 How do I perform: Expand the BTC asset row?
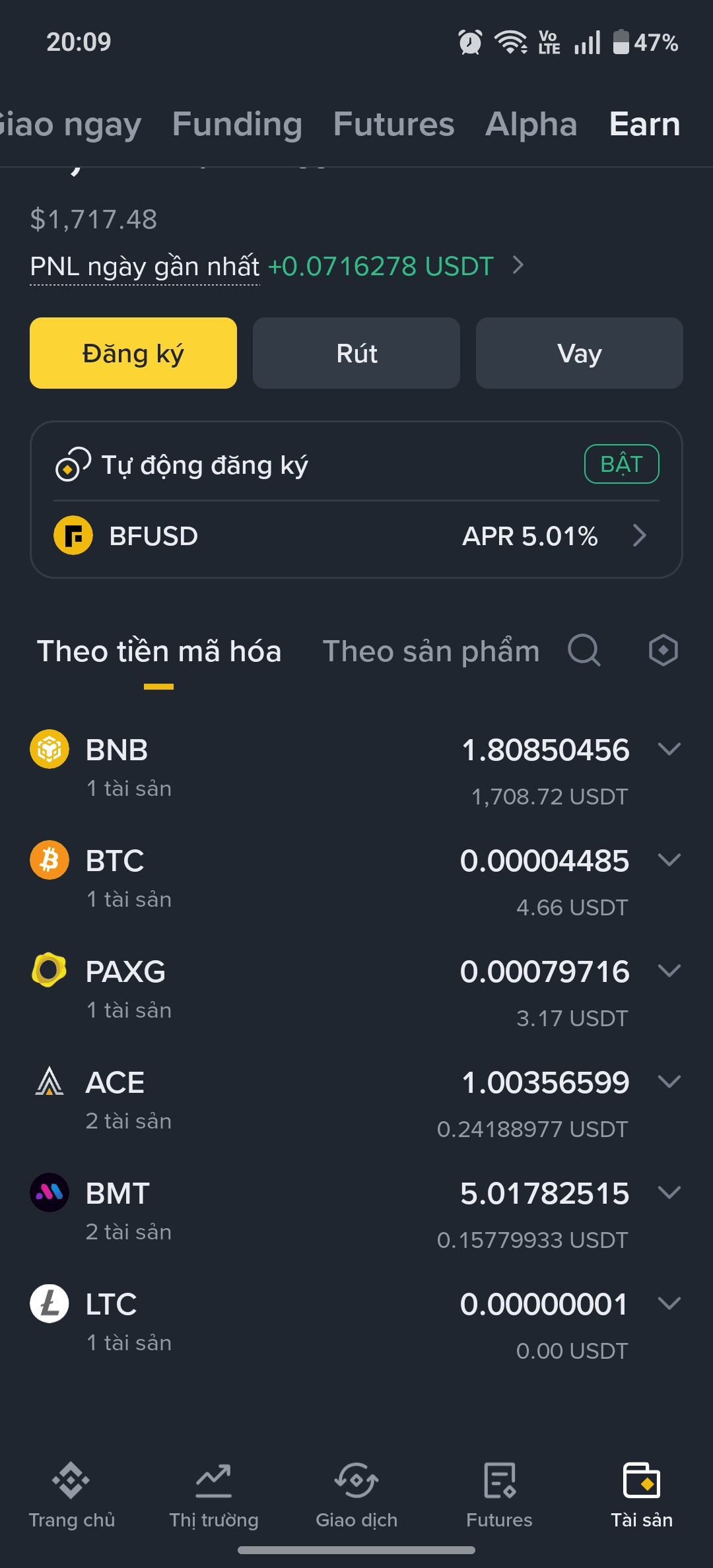tap(669, 860)
